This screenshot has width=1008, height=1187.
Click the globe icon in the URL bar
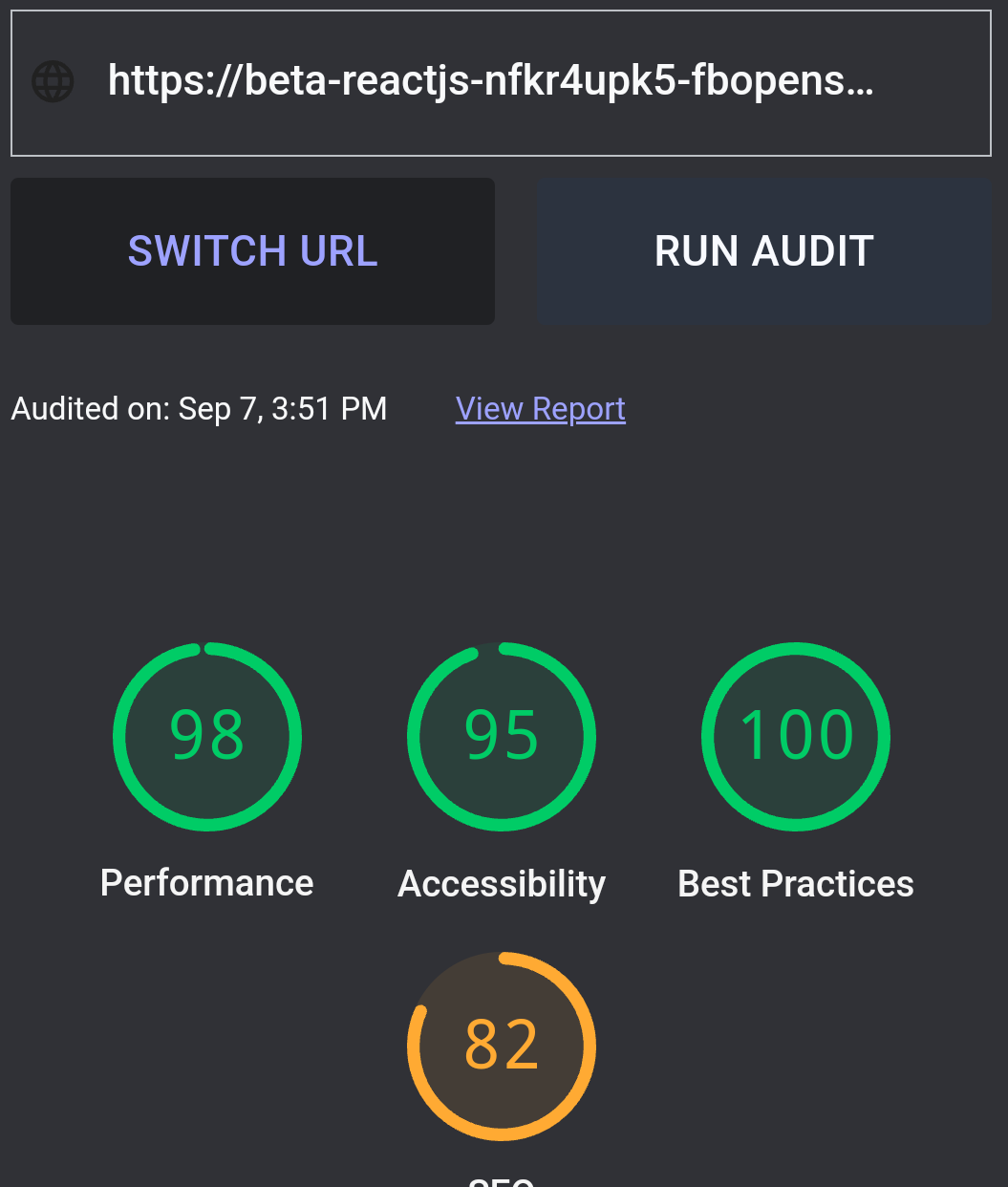(x=53, y=81)
